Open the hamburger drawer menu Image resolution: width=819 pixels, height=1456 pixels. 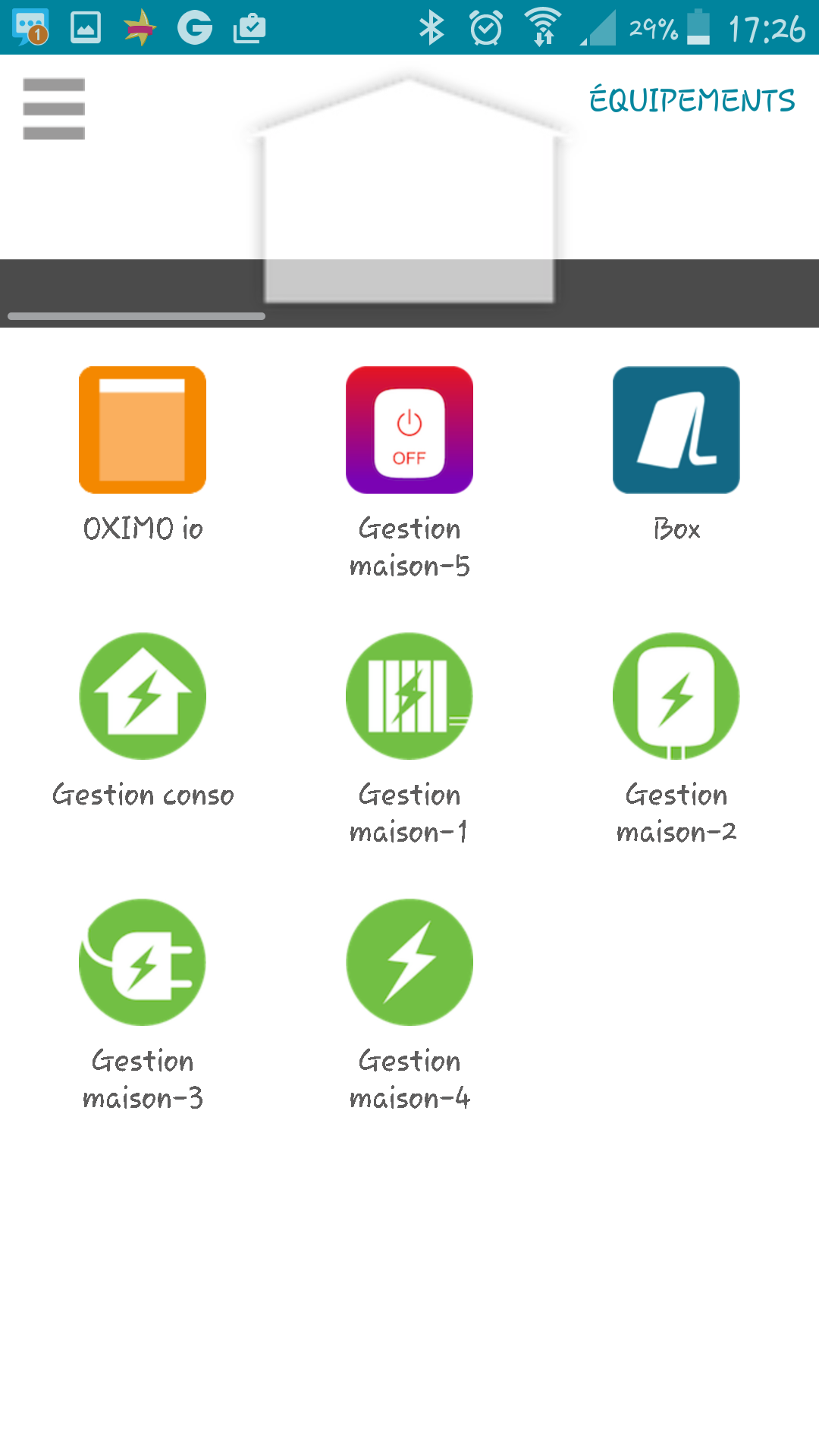[x=54, y=109]
